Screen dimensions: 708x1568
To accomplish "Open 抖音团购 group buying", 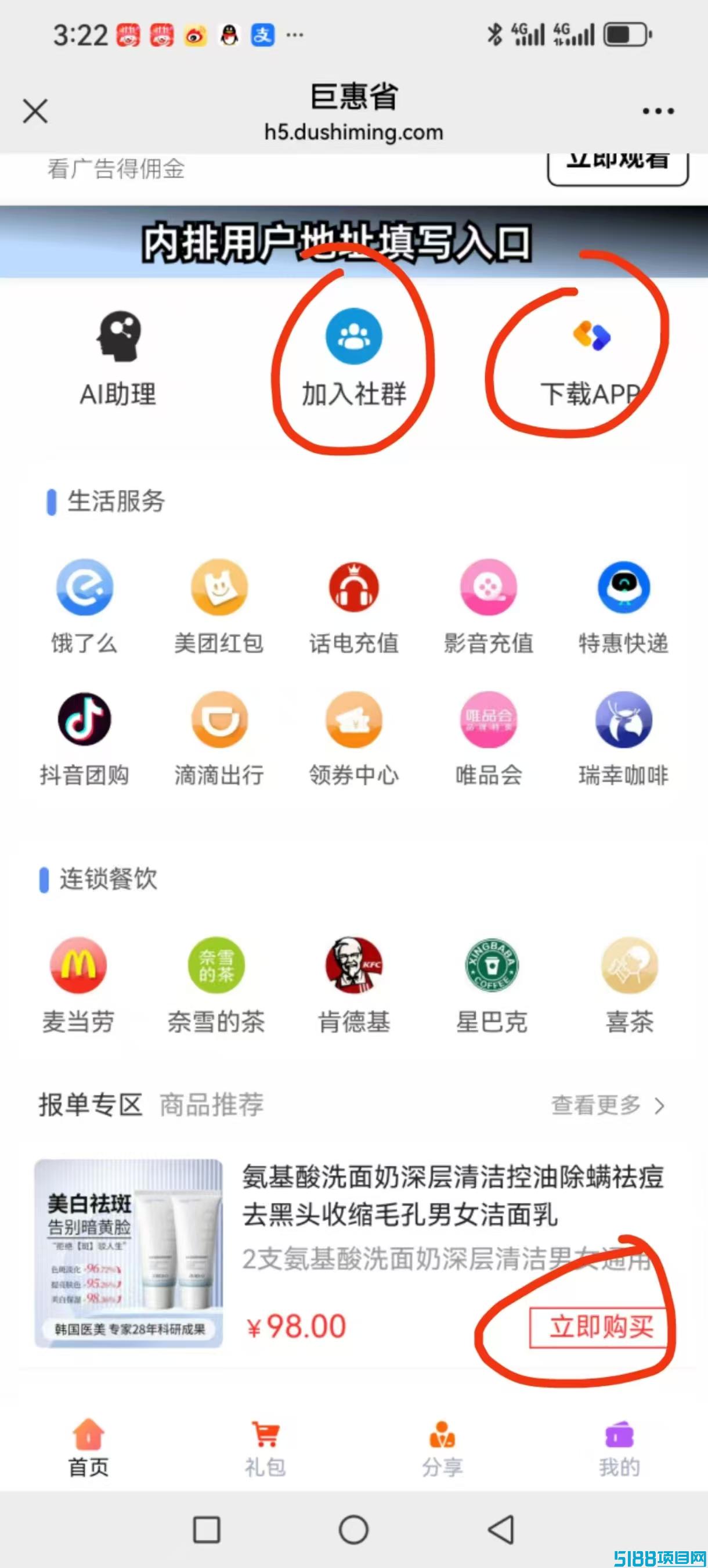I will pos(84,738).
